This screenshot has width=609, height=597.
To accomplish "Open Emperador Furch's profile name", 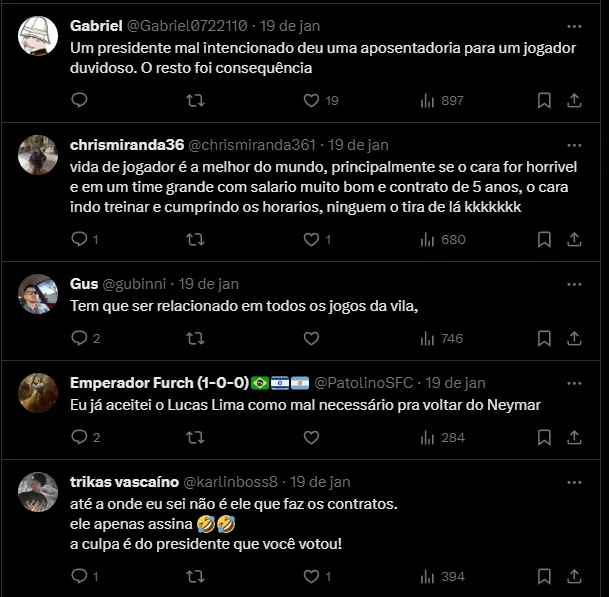I will (x=158, y=382).
